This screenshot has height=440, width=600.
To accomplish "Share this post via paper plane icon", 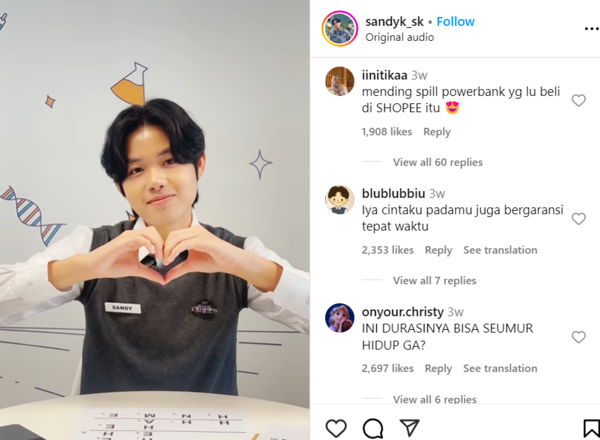I will click(x=410, y=428).
